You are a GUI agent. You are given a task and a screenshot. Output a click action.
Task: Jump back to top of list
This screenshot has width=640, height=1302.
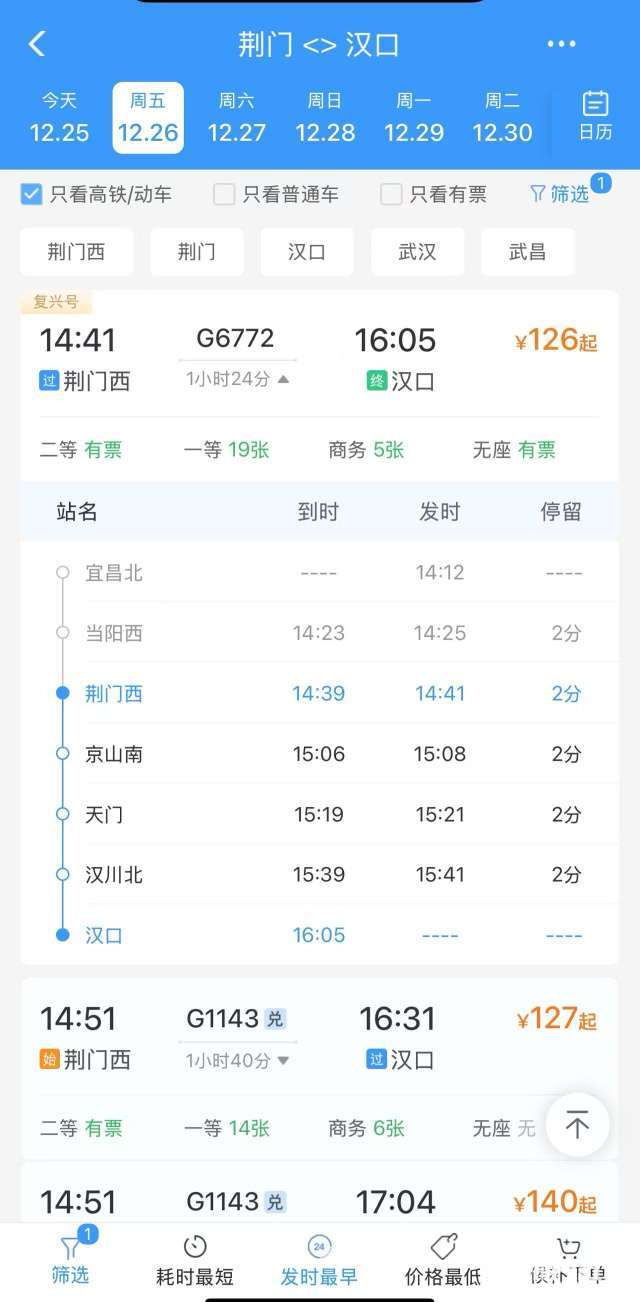tap(577, 1125)
